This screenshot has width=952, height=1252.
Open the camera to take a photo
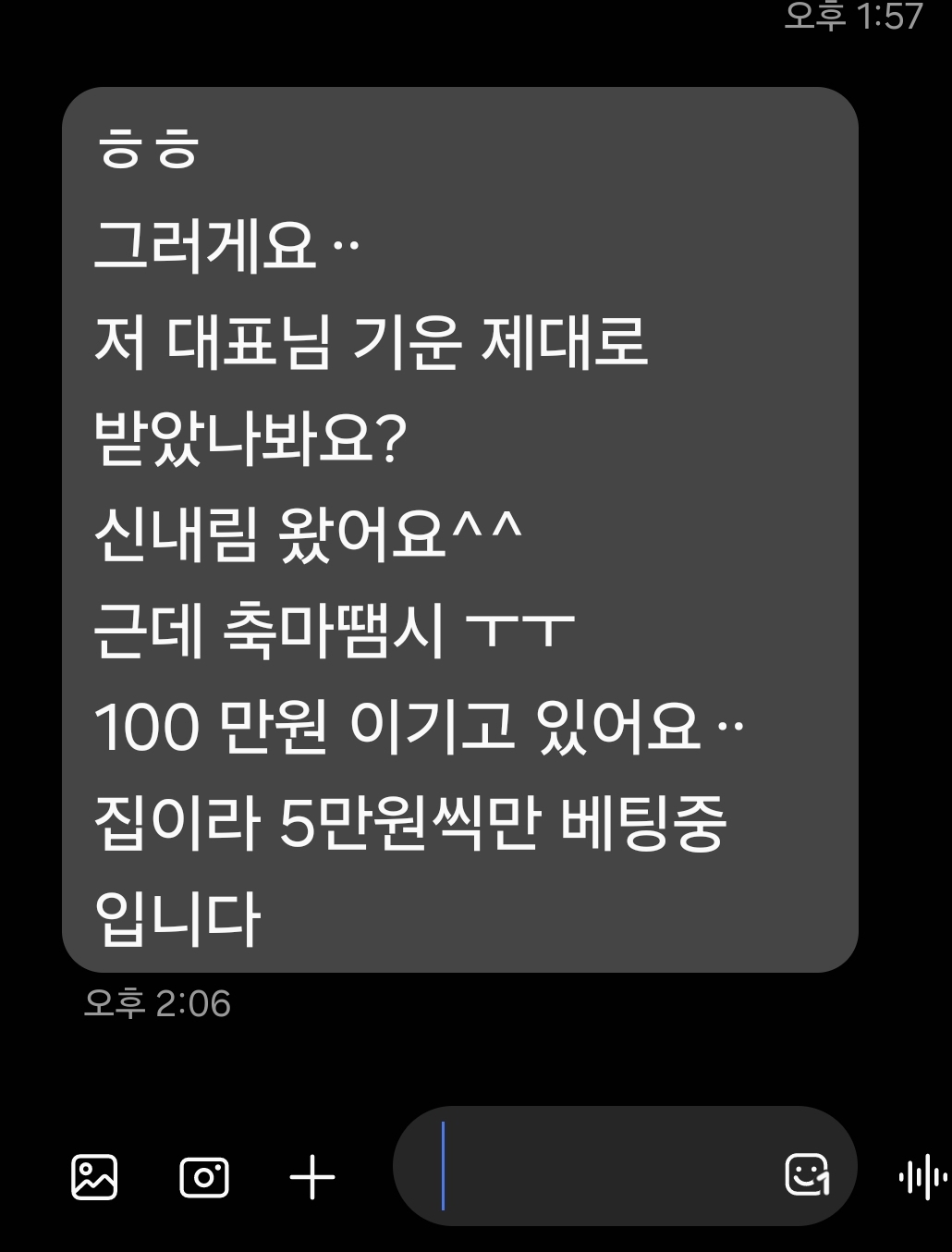[203, 1177]
